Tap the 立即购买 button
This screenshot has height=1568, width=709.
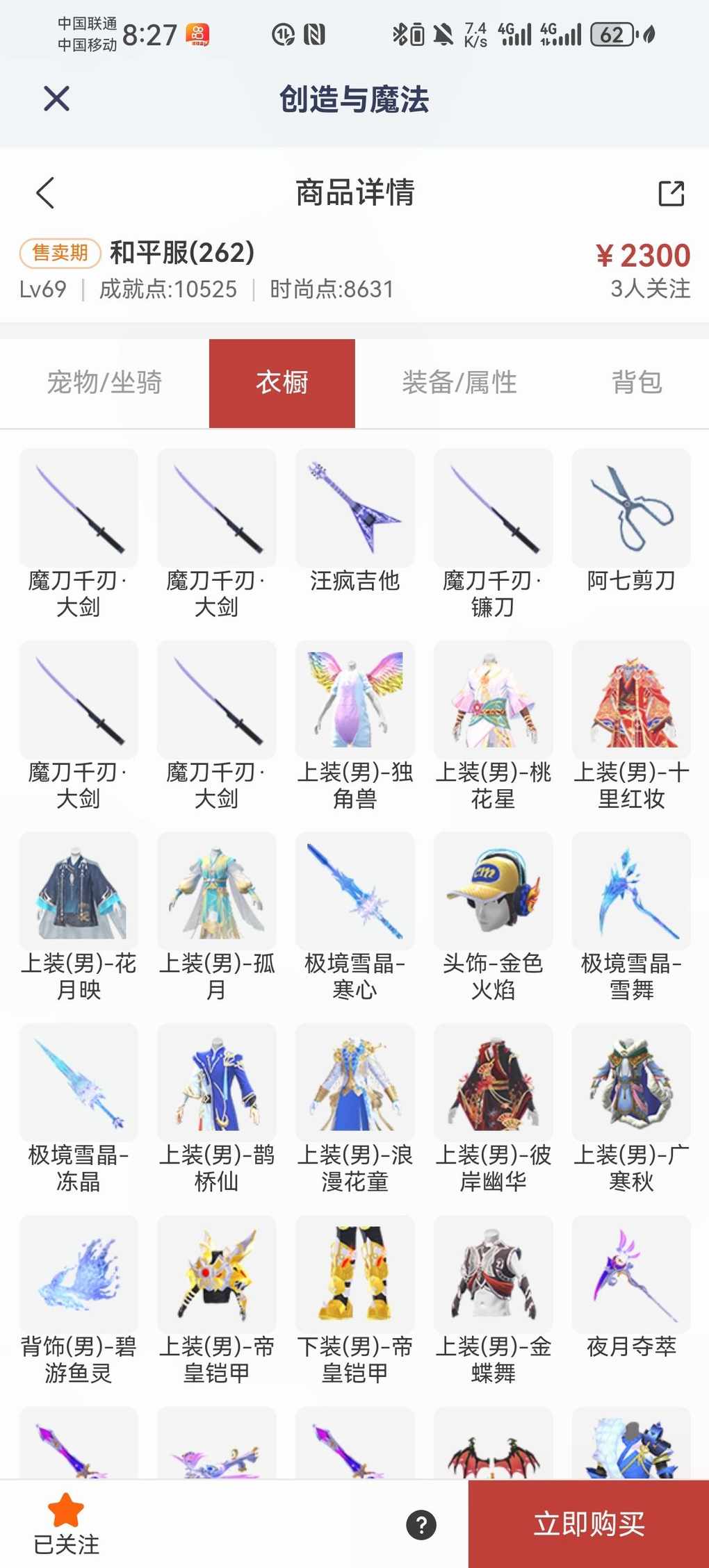588,1524
